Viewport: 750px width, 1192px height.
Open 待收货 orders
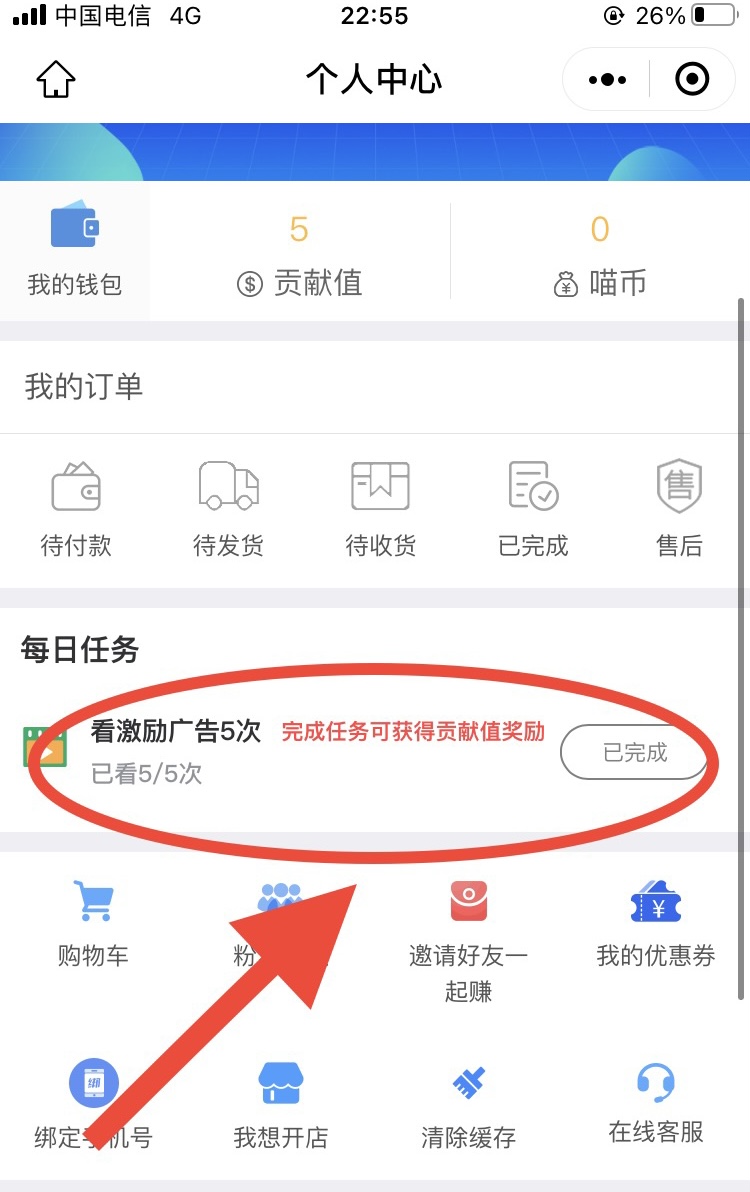click(x=380, y=510)
